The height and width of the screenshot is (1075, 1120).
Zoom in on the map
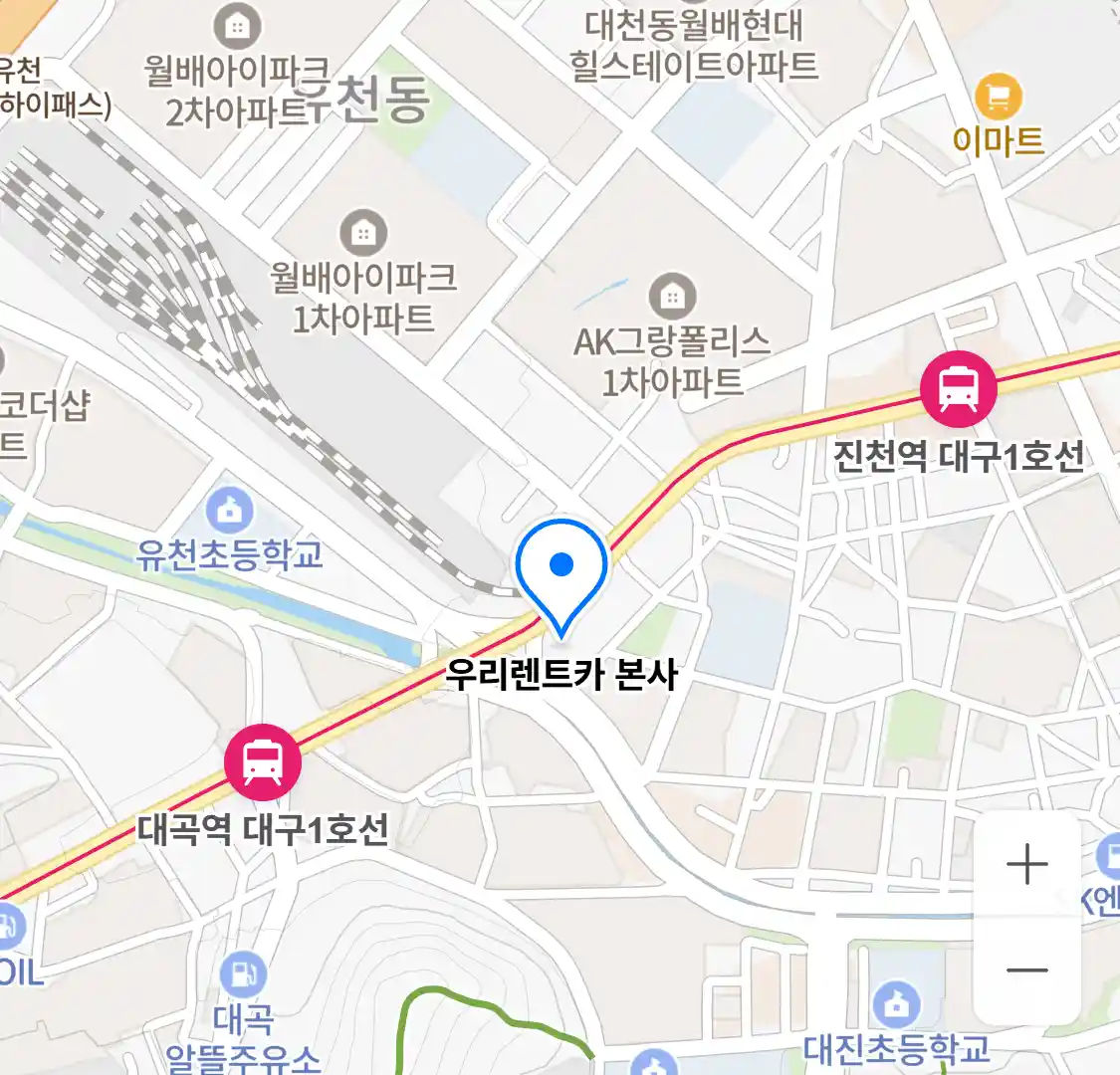(1026, 864)
